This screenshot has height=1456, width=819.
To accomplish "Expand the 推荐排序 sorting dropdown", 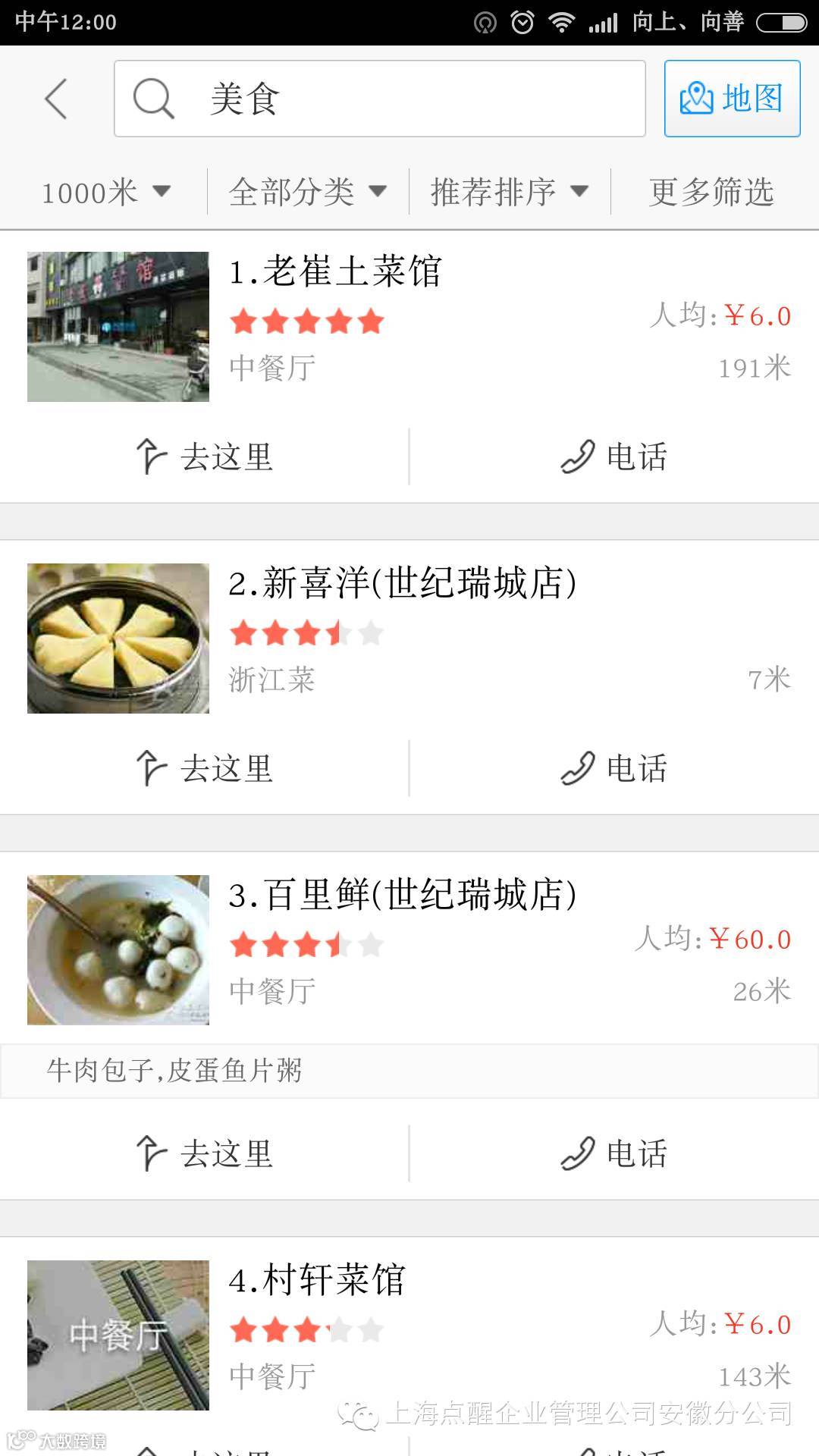I will point(509,192).
